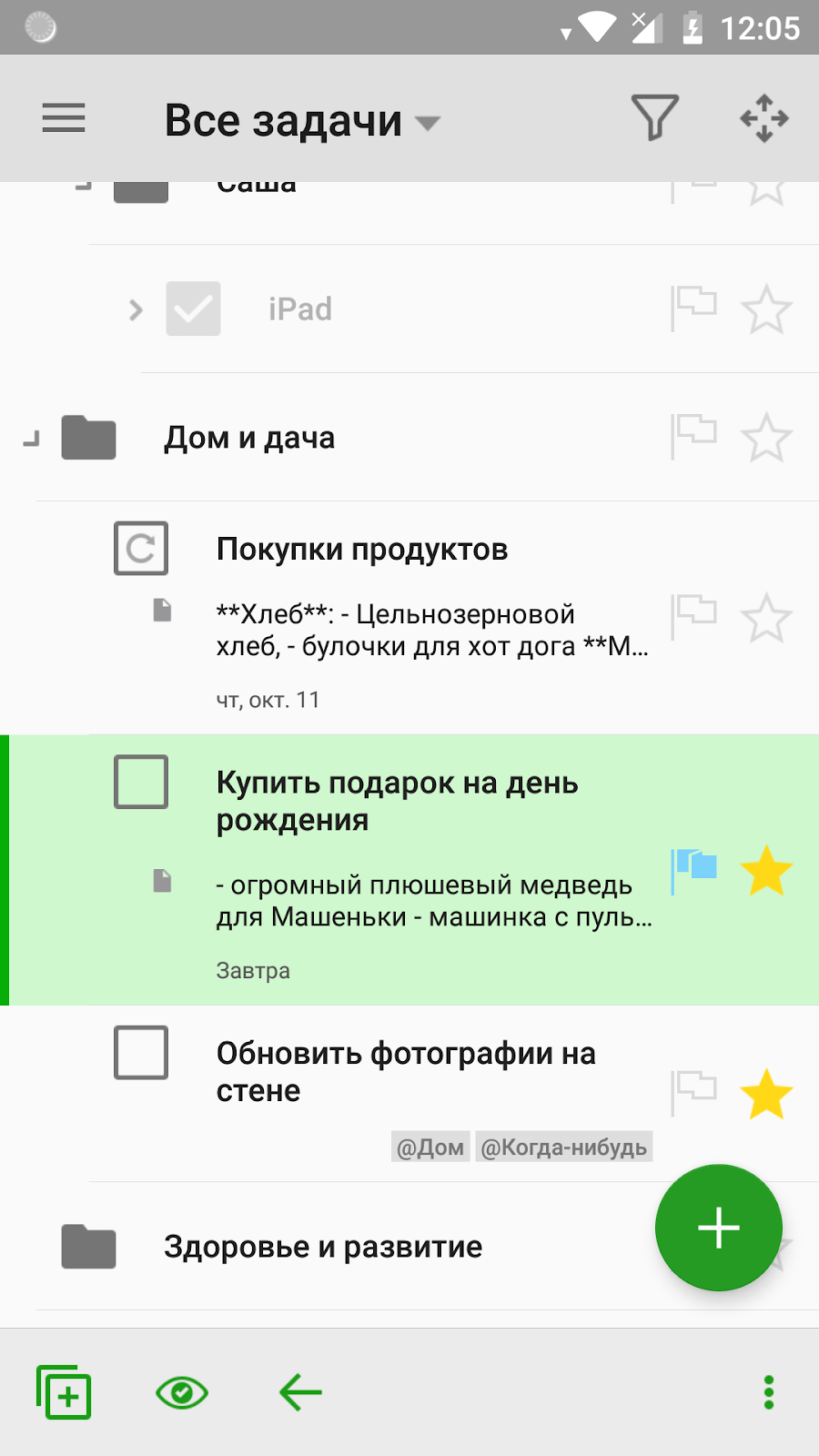Tap the duplicate task icon
Image resolution: width=819 pixels, height=1456 pixels.
64,1392
